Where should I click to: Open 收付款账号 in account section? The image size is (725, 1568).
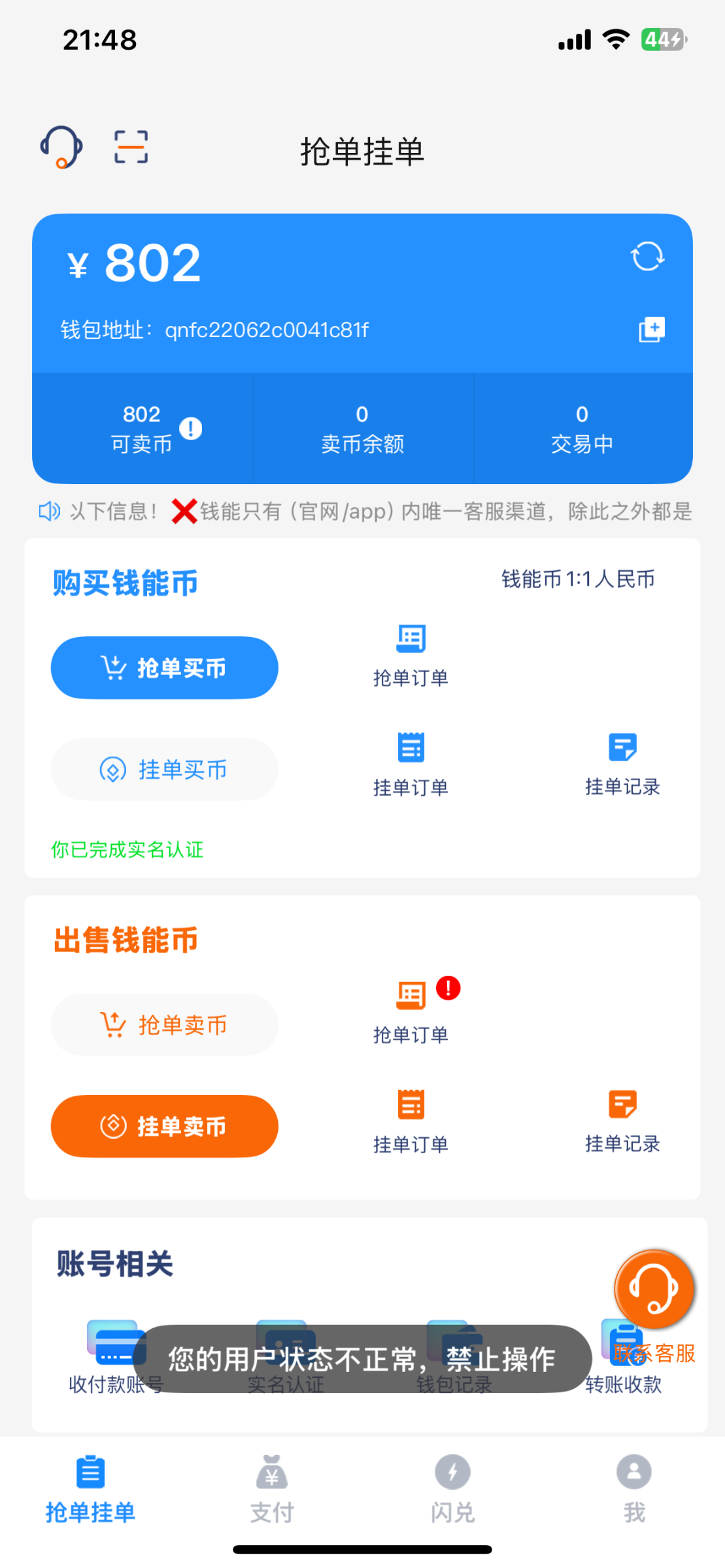(x=116, y=1358)
